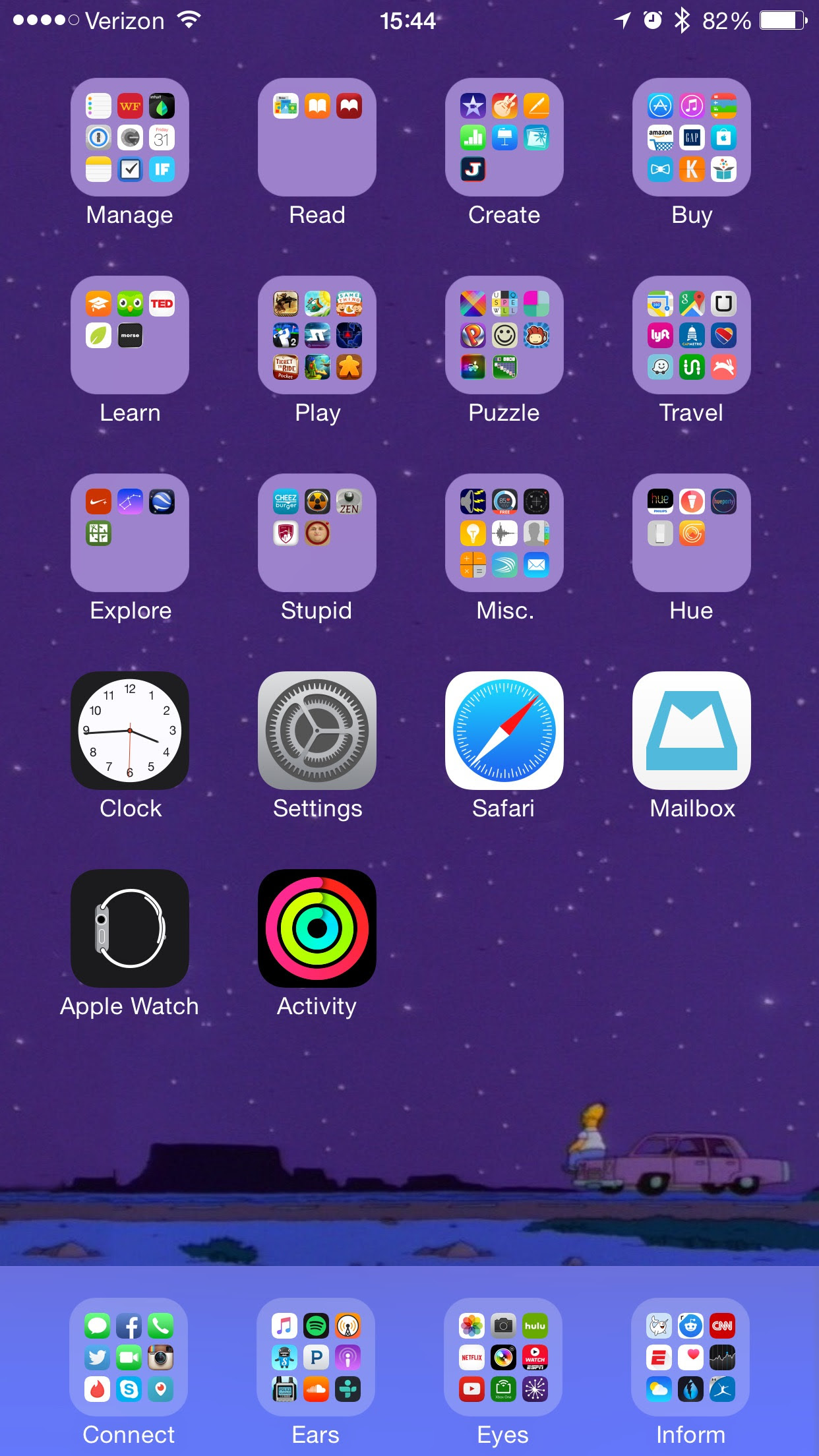Launch the Clock app

pos(130,731)
